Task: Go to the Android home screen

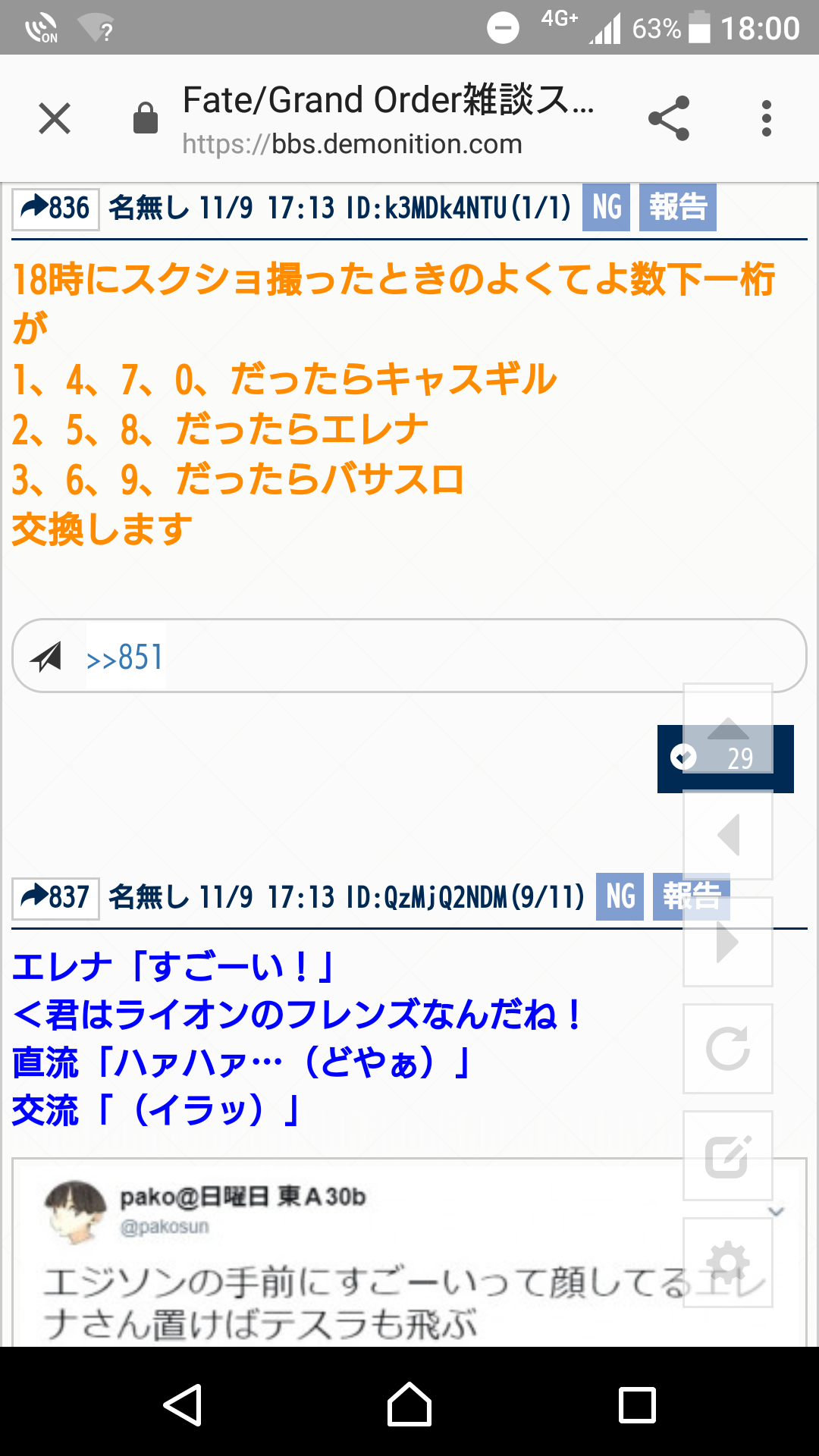Action: 409,1405
